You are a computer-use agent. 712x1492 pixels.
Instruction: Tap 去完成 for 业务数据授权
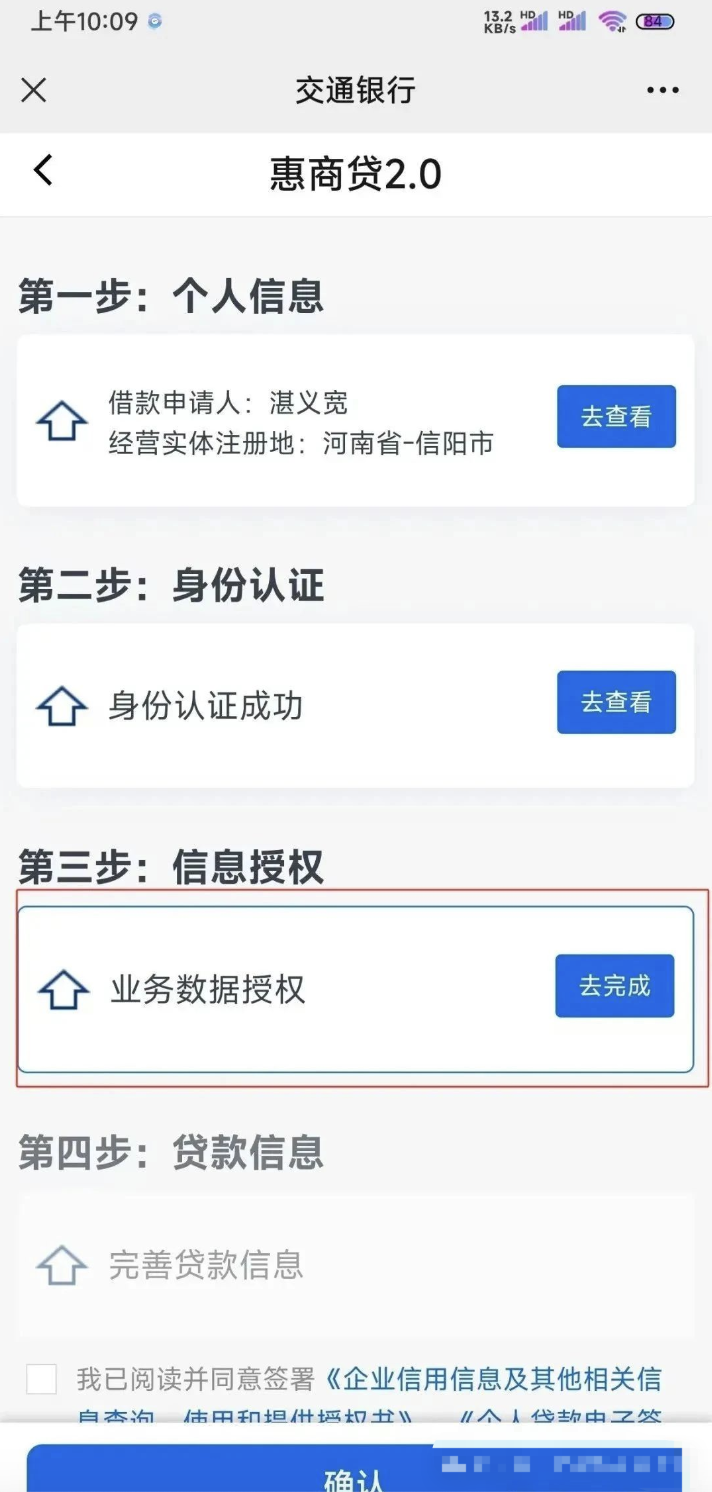coord(614,986)
